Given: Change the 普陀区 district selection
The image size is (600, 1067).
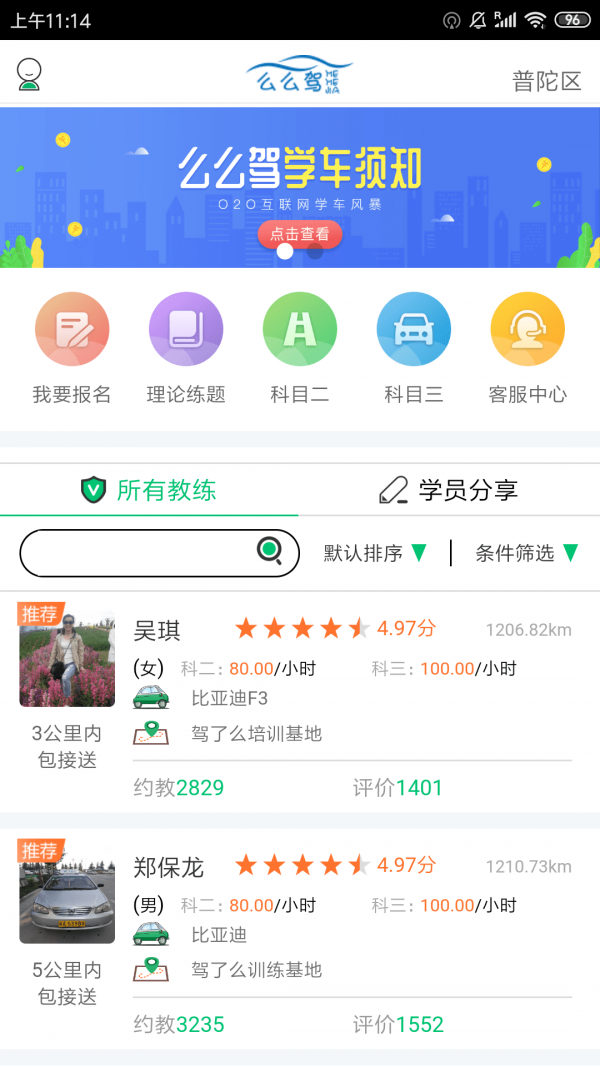Looking at the screenshot, I should 547,81.
